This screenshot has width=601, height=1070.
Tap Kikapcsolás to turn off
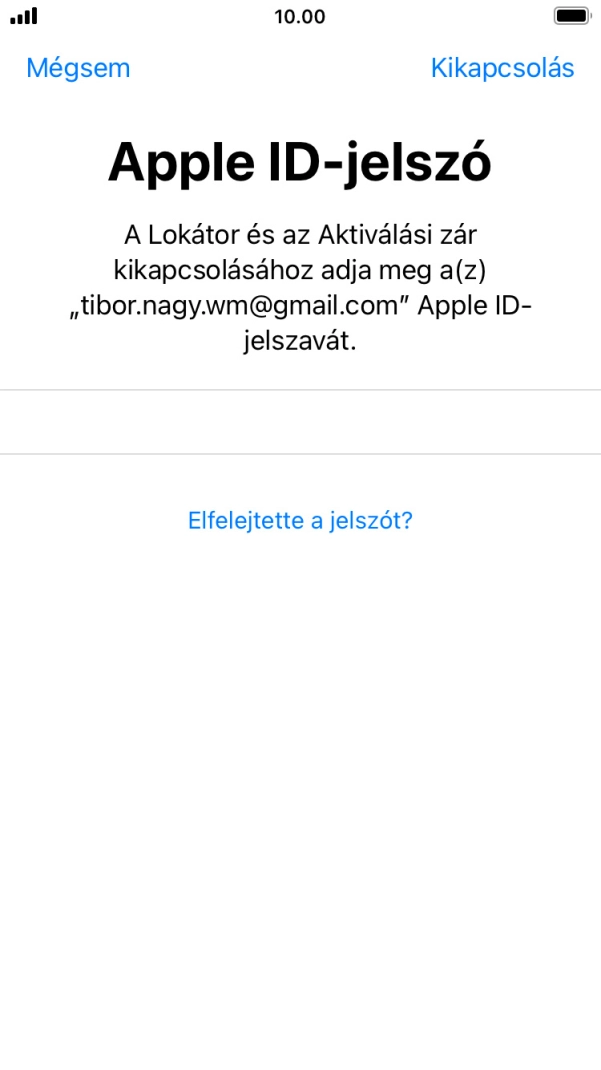tap(502, 68)
